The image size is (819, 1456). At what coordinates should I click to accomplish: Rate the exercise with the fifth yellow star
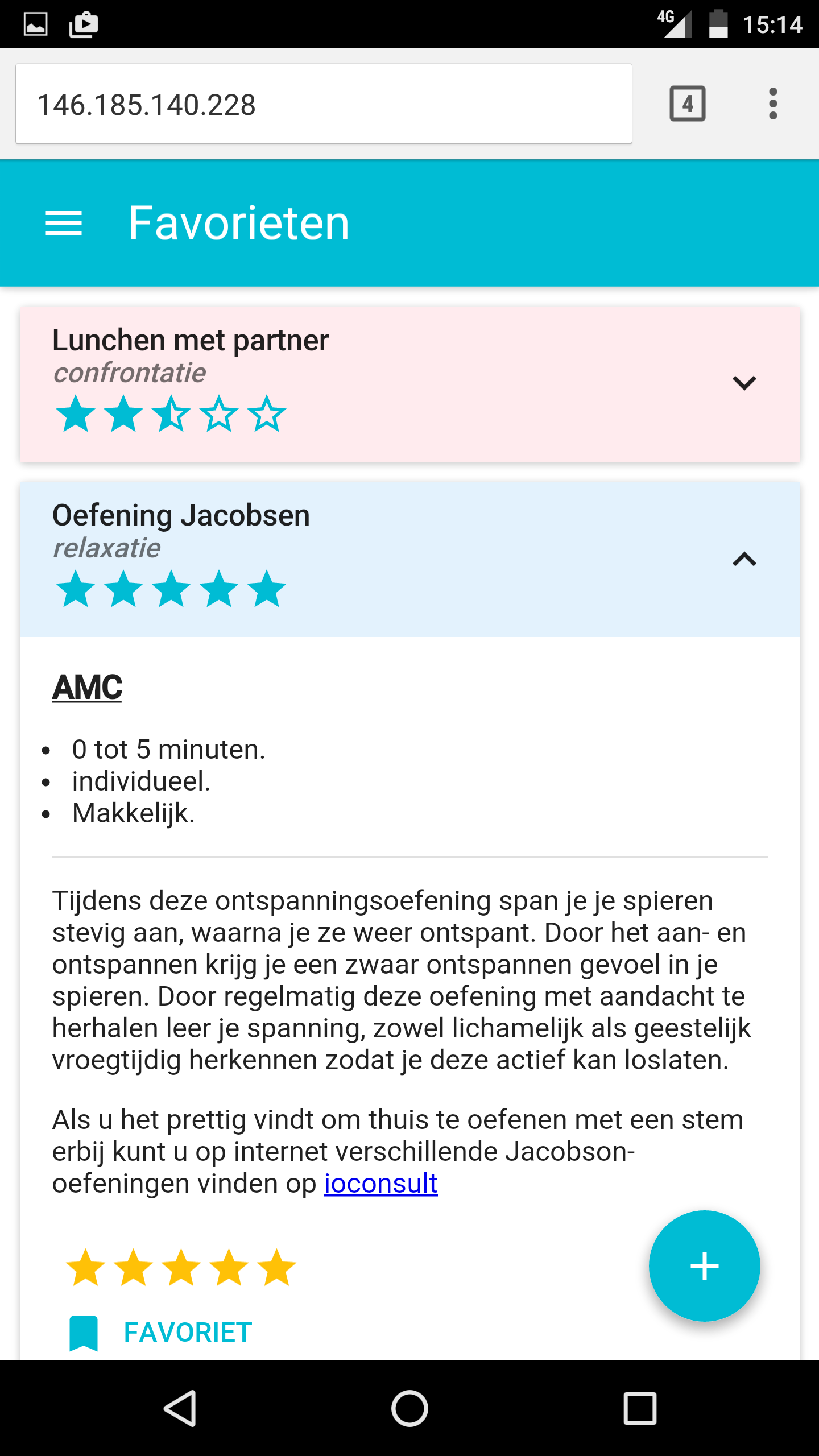277,1268
